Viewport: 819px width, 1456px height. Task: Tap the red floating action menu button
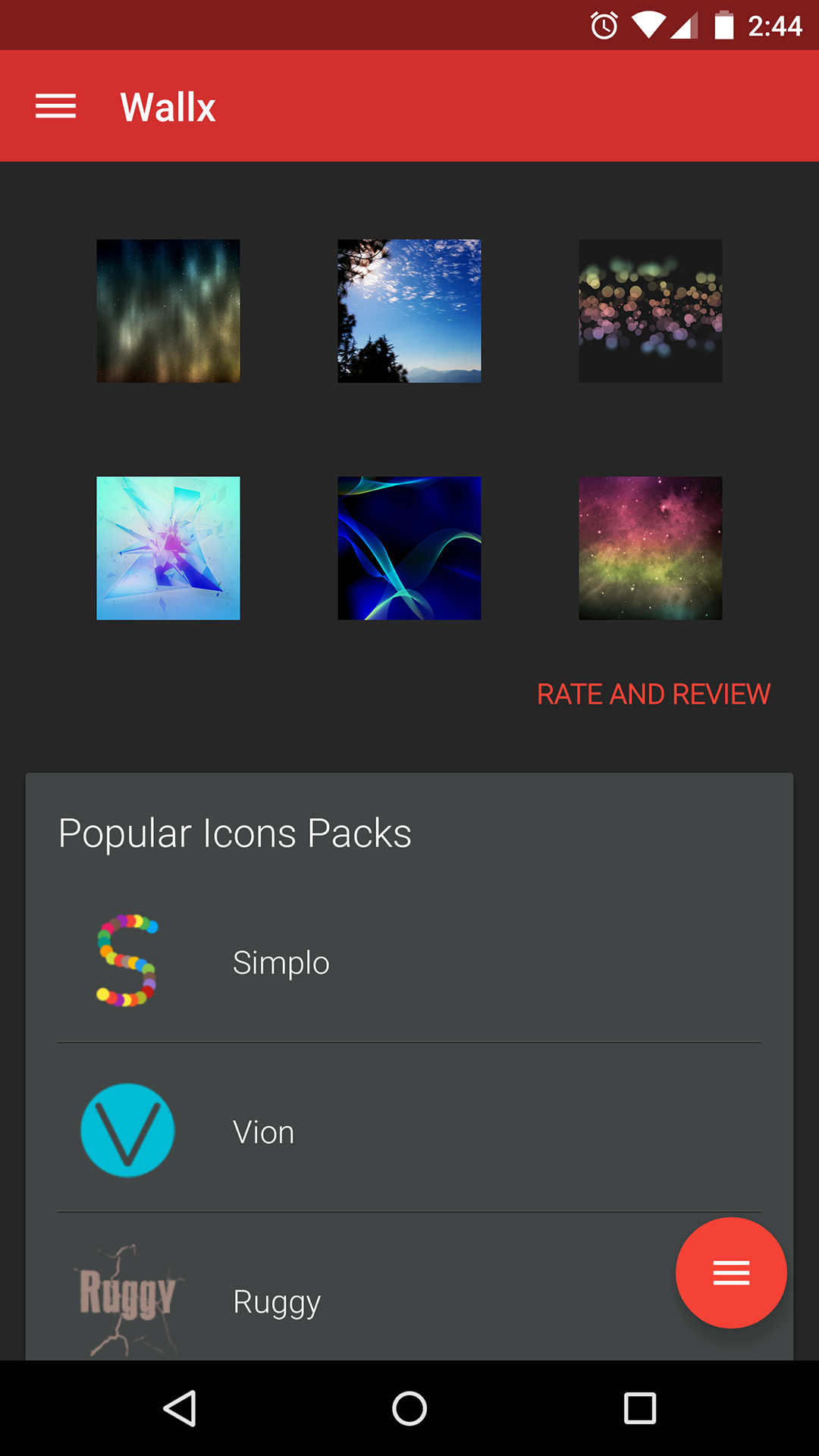coord(730,1273)
